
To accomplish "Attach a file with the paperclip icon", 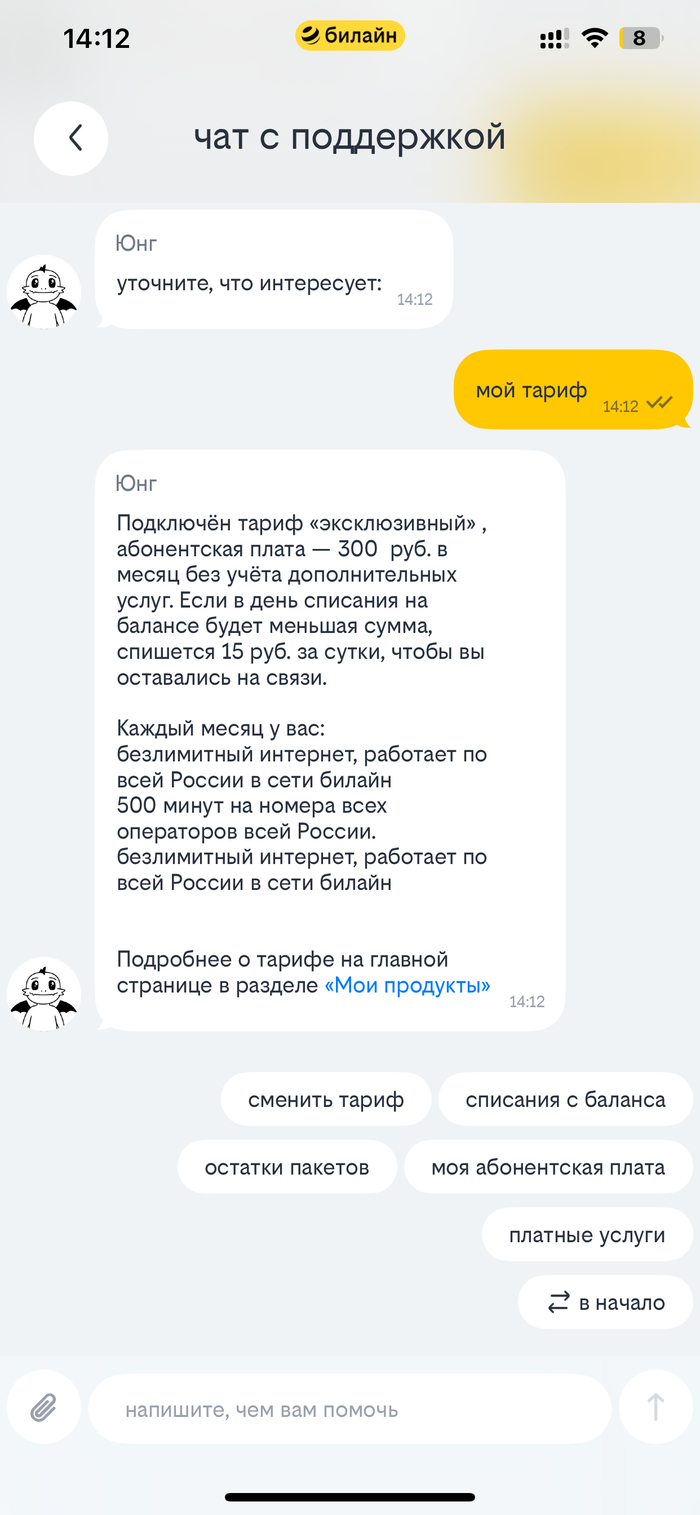I will pos(43,1409).
